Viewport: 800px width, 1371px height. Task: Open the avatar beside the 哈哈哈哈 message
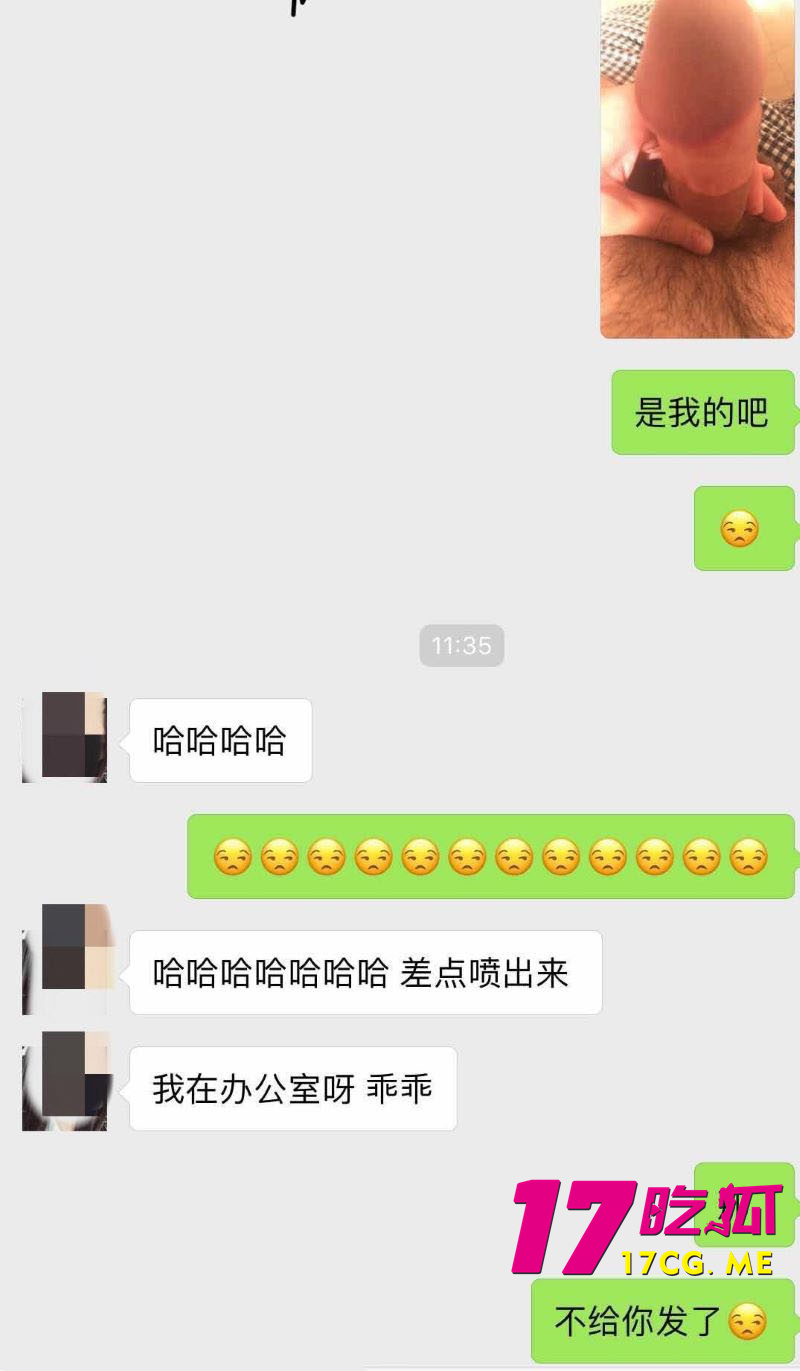click(64, 740)
